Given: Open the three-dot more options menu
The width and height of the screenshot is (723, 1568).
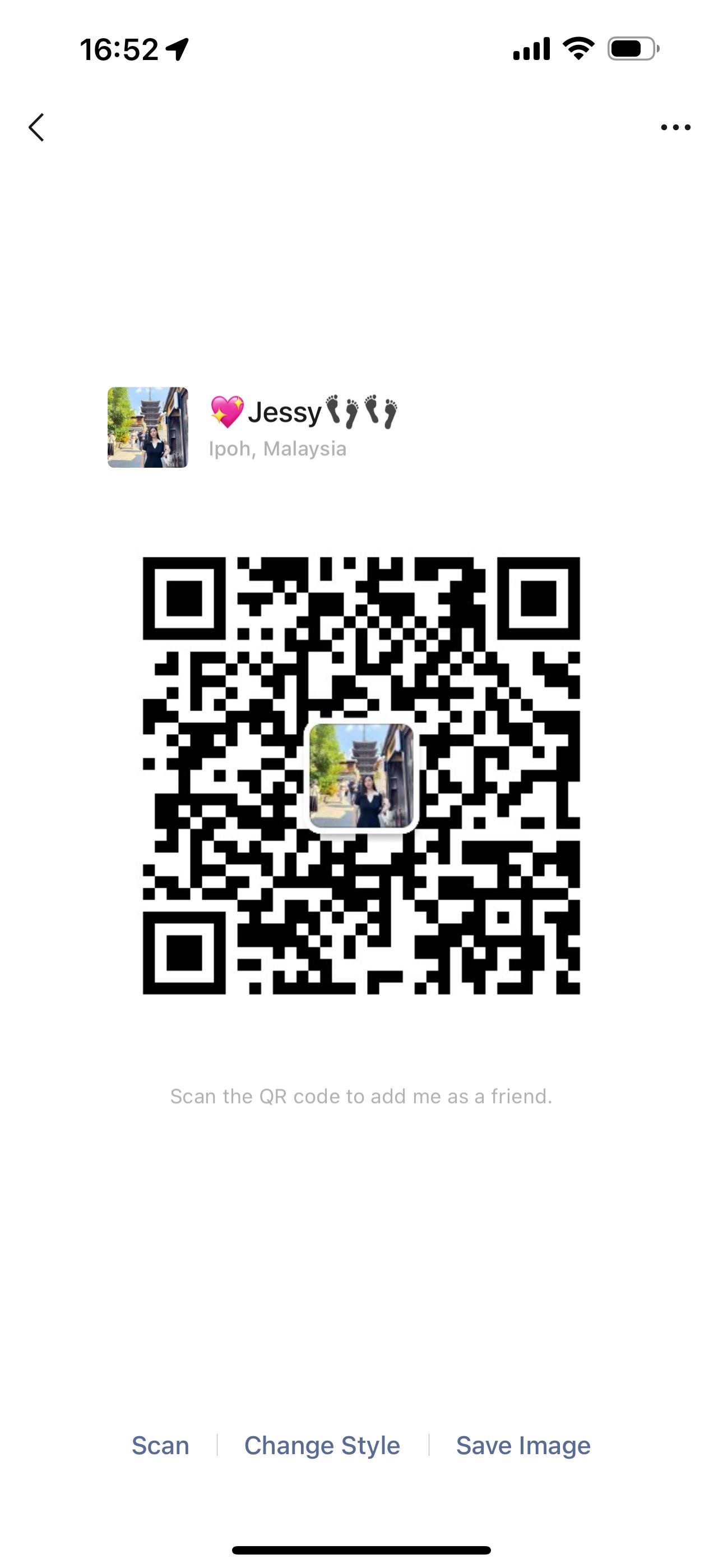Looking at the screenshot, I should (x=675, y=127).
